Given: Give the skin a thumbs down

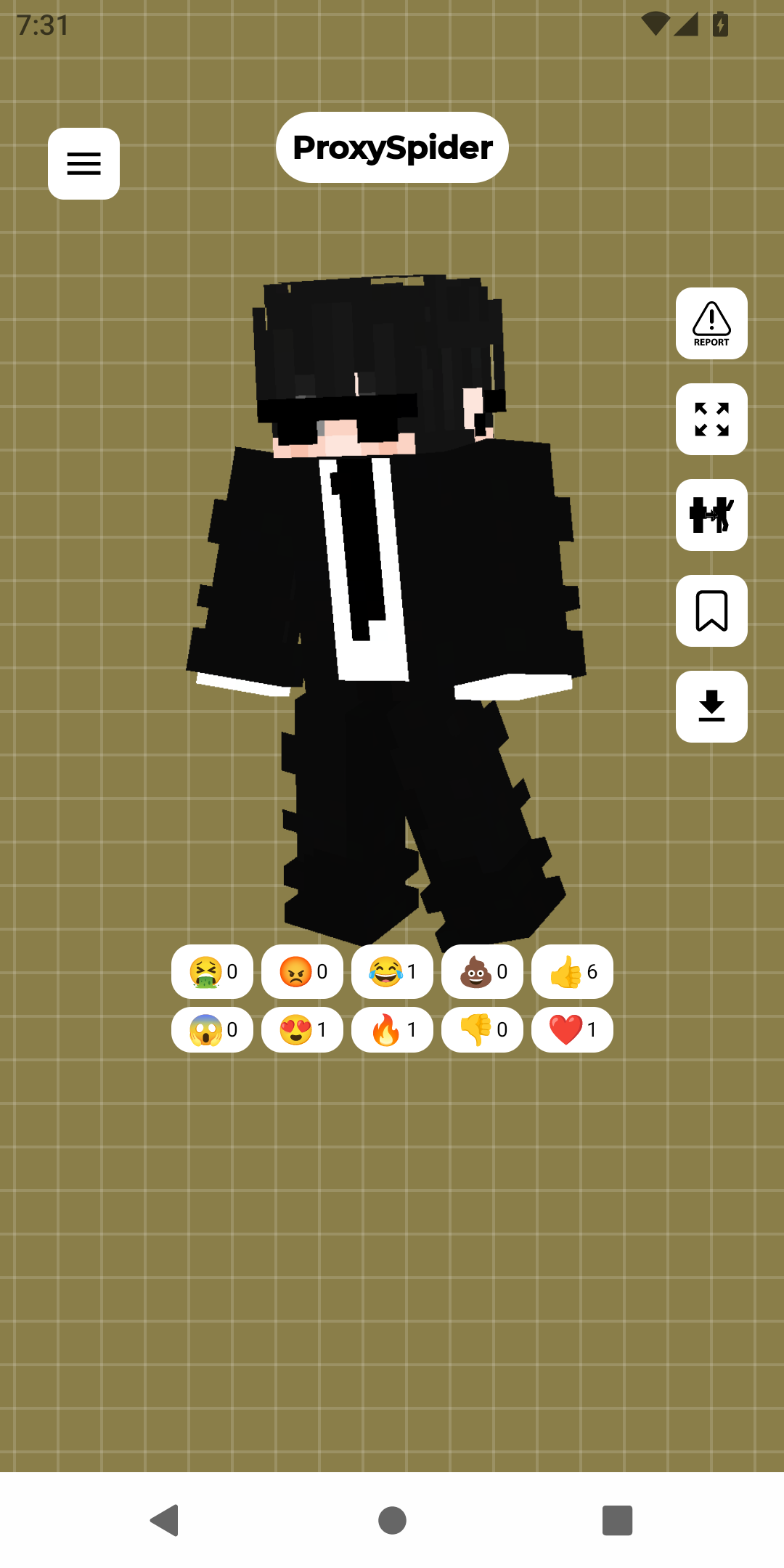Looking at the screenshot, I should pos(482,1029).
